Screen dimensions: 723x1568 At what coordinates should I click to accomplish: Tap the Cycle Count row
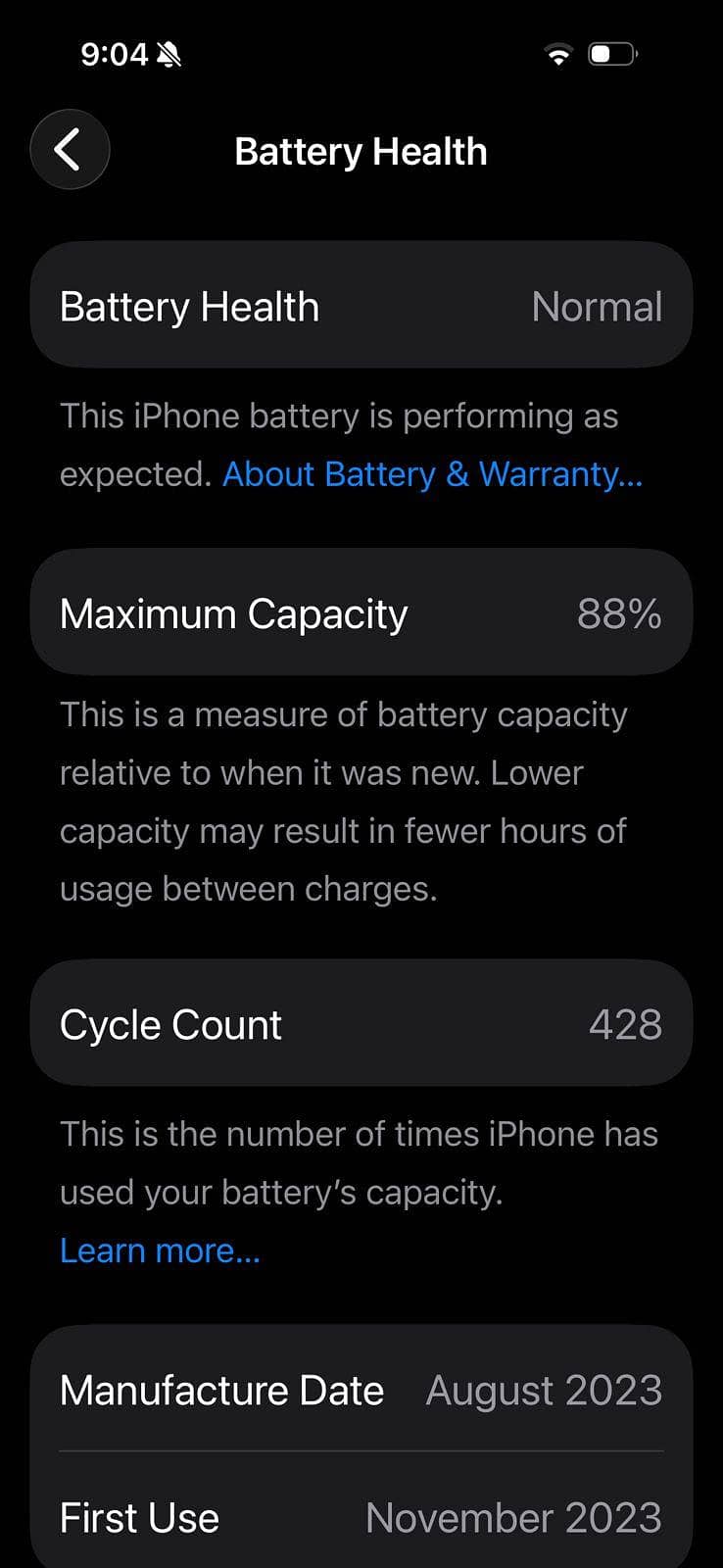(x=361, y=1023)
